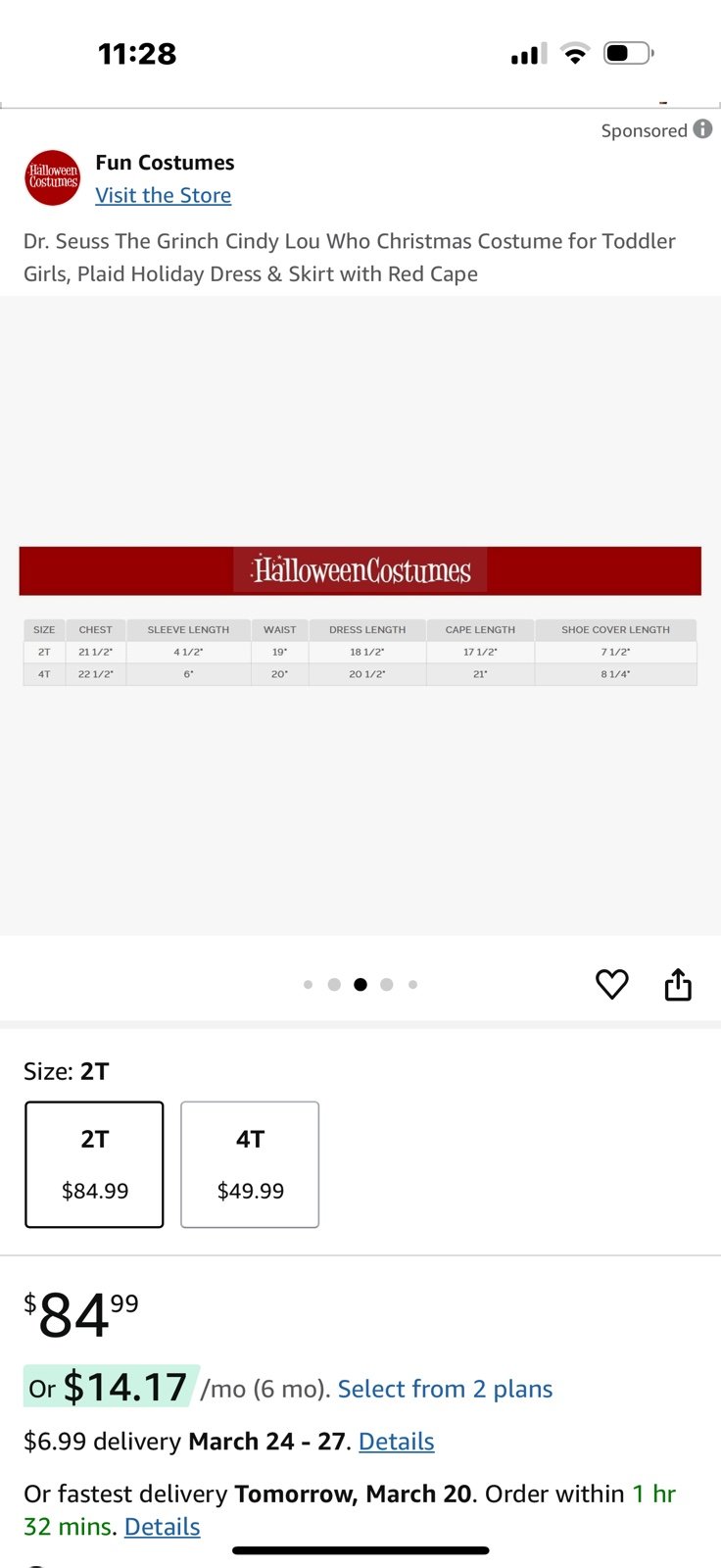Open the Fun Costumes store logo

tap(53, 177)
